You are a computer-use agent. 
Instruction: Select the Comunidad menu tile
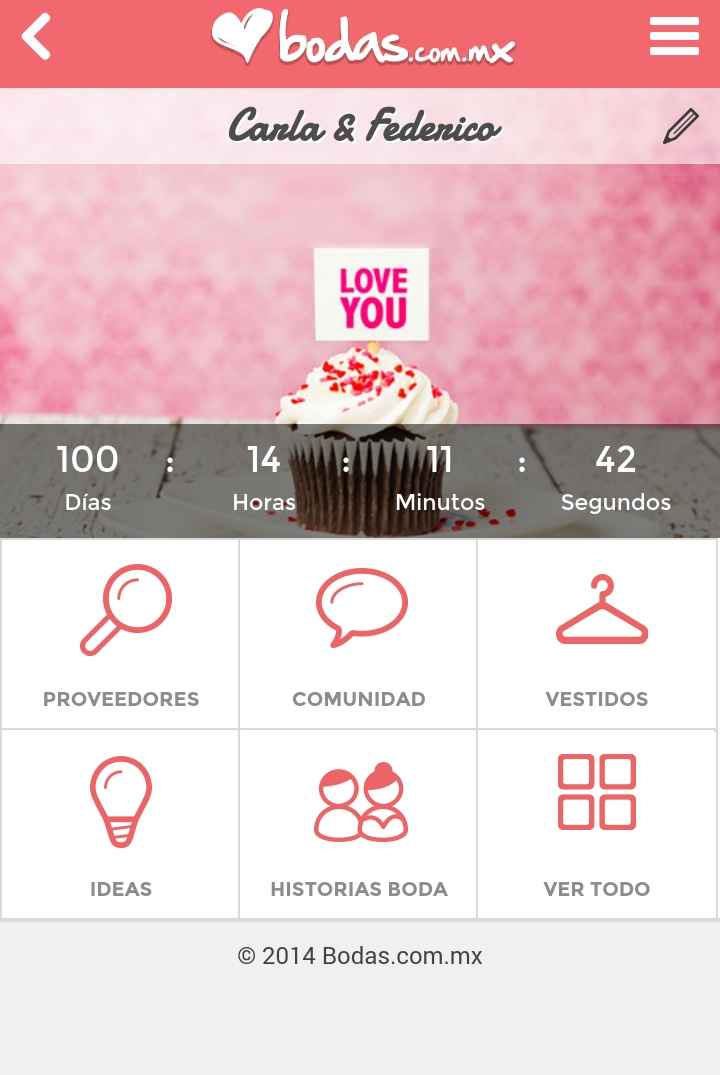[358, 635]
